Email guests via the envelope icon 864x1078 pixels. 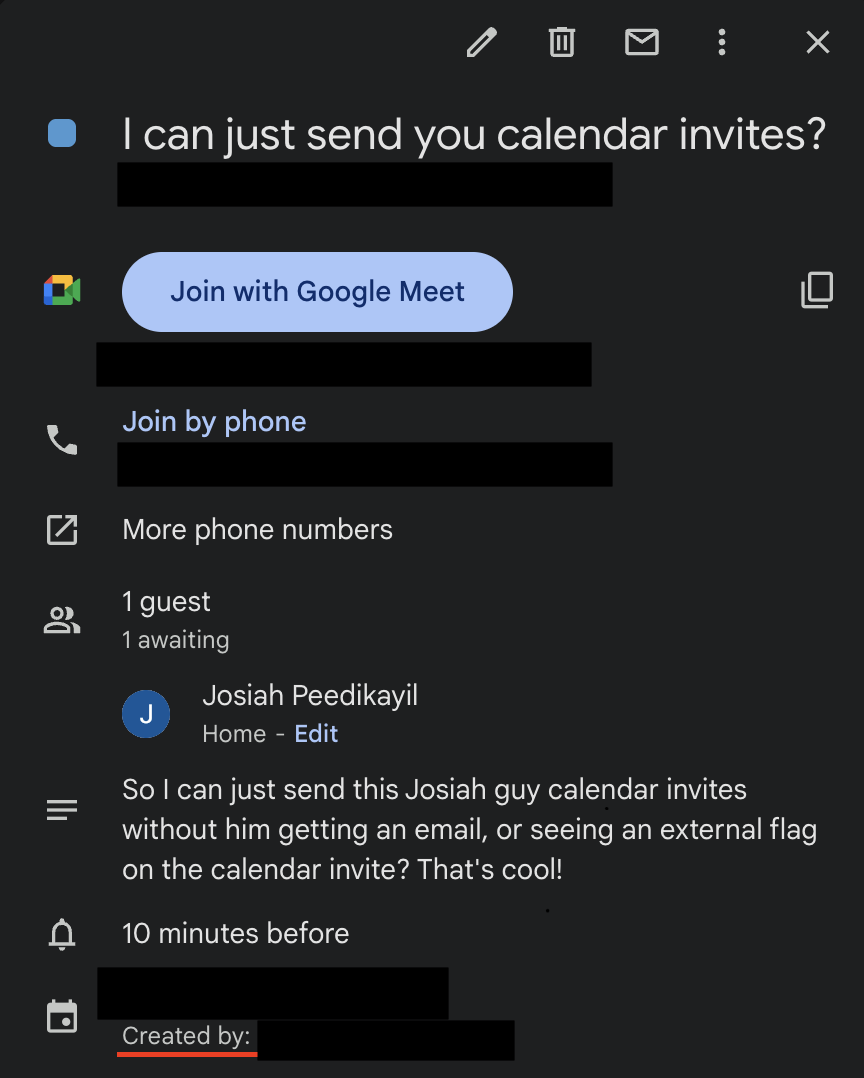pos(641,42)
